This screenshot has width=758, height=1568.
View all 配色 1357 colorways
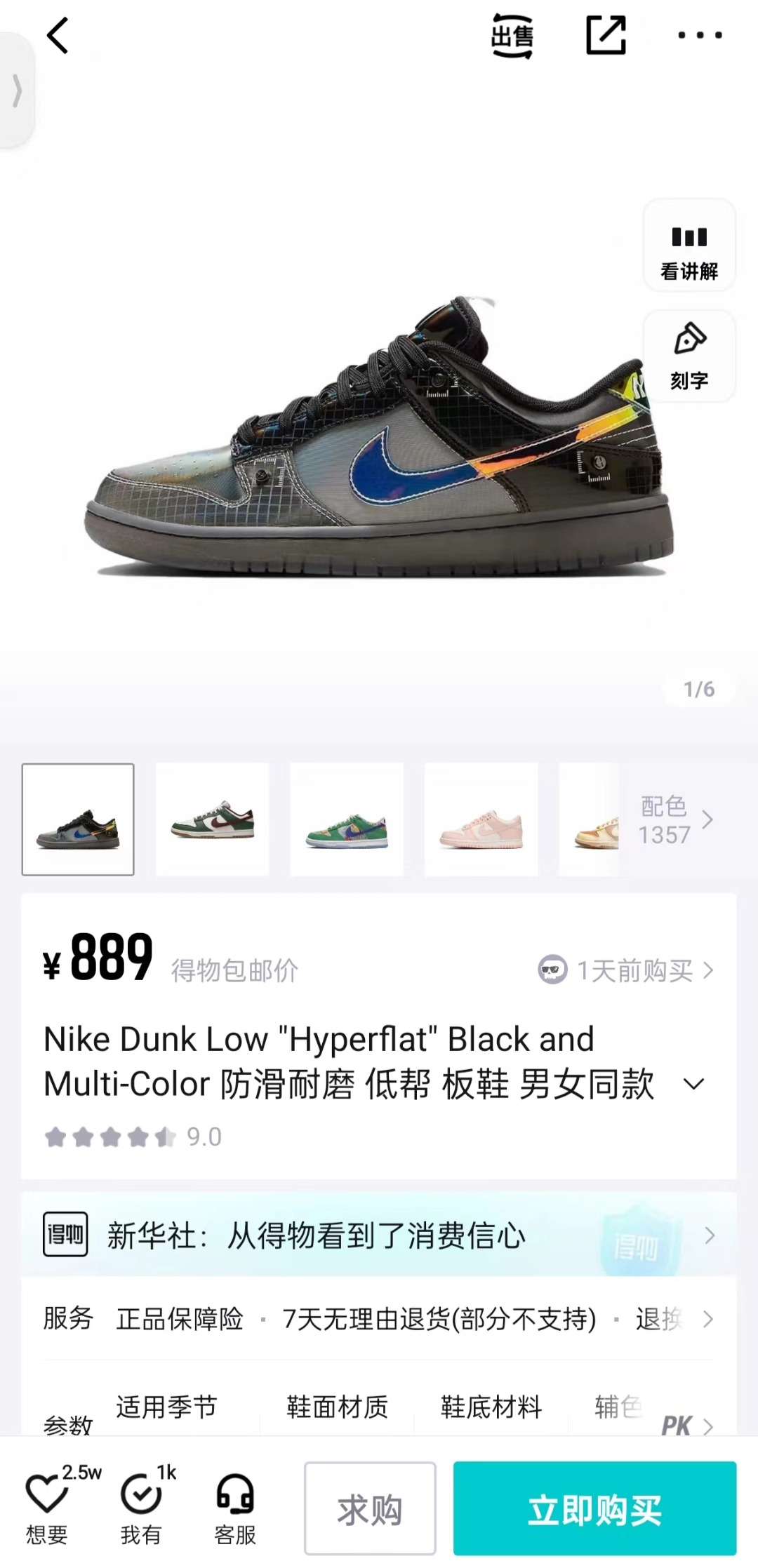[677, 819]
